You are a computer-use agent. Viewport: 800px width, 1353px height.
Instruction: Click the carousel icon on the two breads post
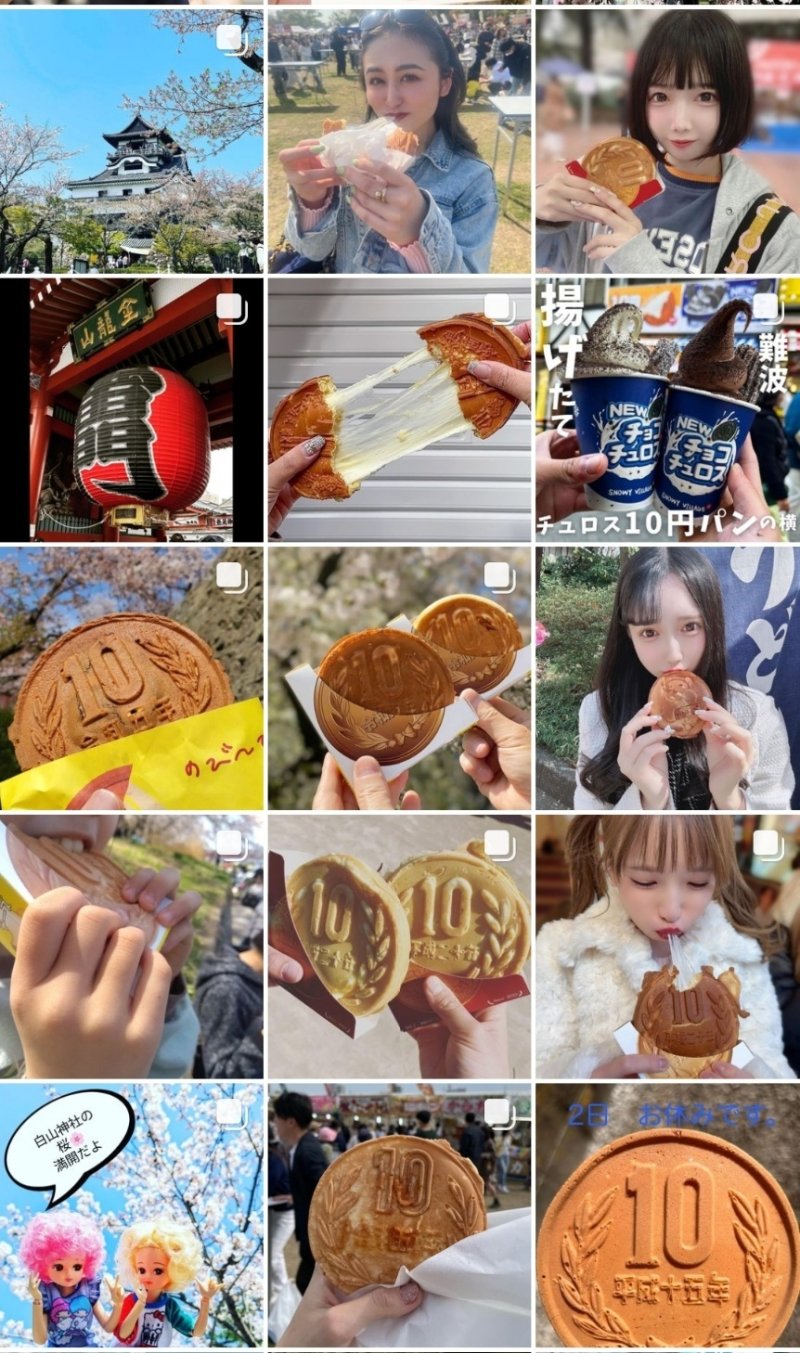pyautogui.click(x=497, y=845)
